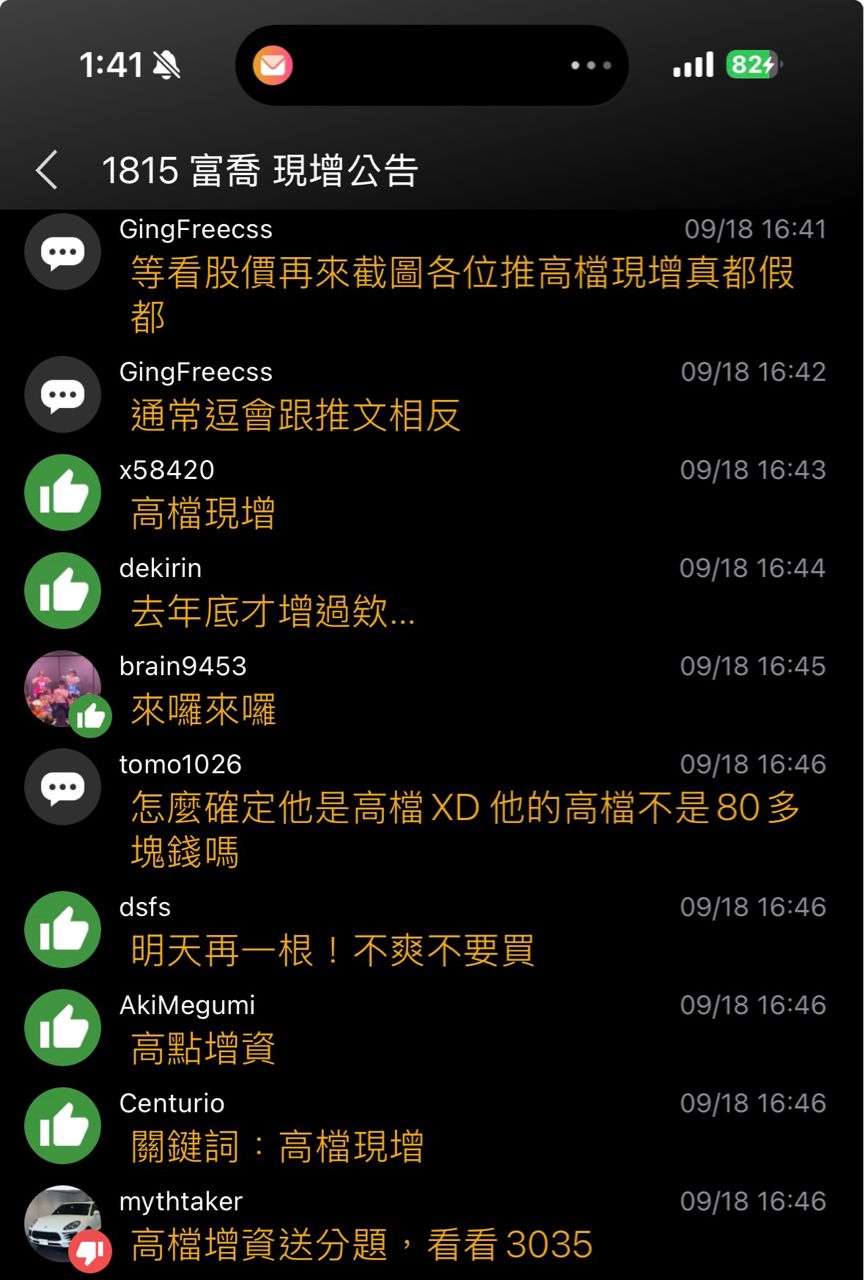Select dekirin's comment 去年底才增過欸
864x1280 pixels.
273,612
